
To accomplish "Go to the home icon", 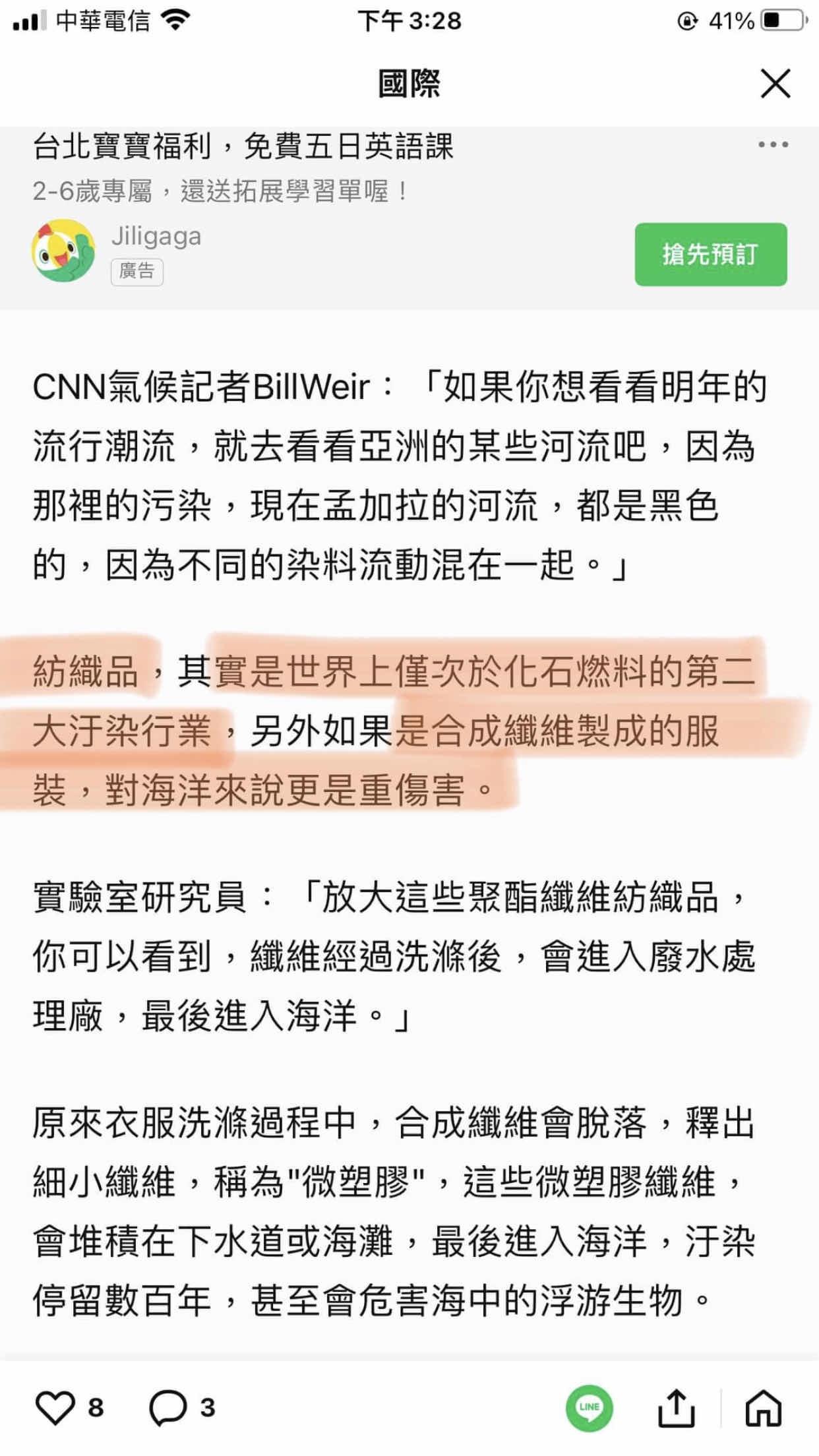I will [x=763, y=1407].
